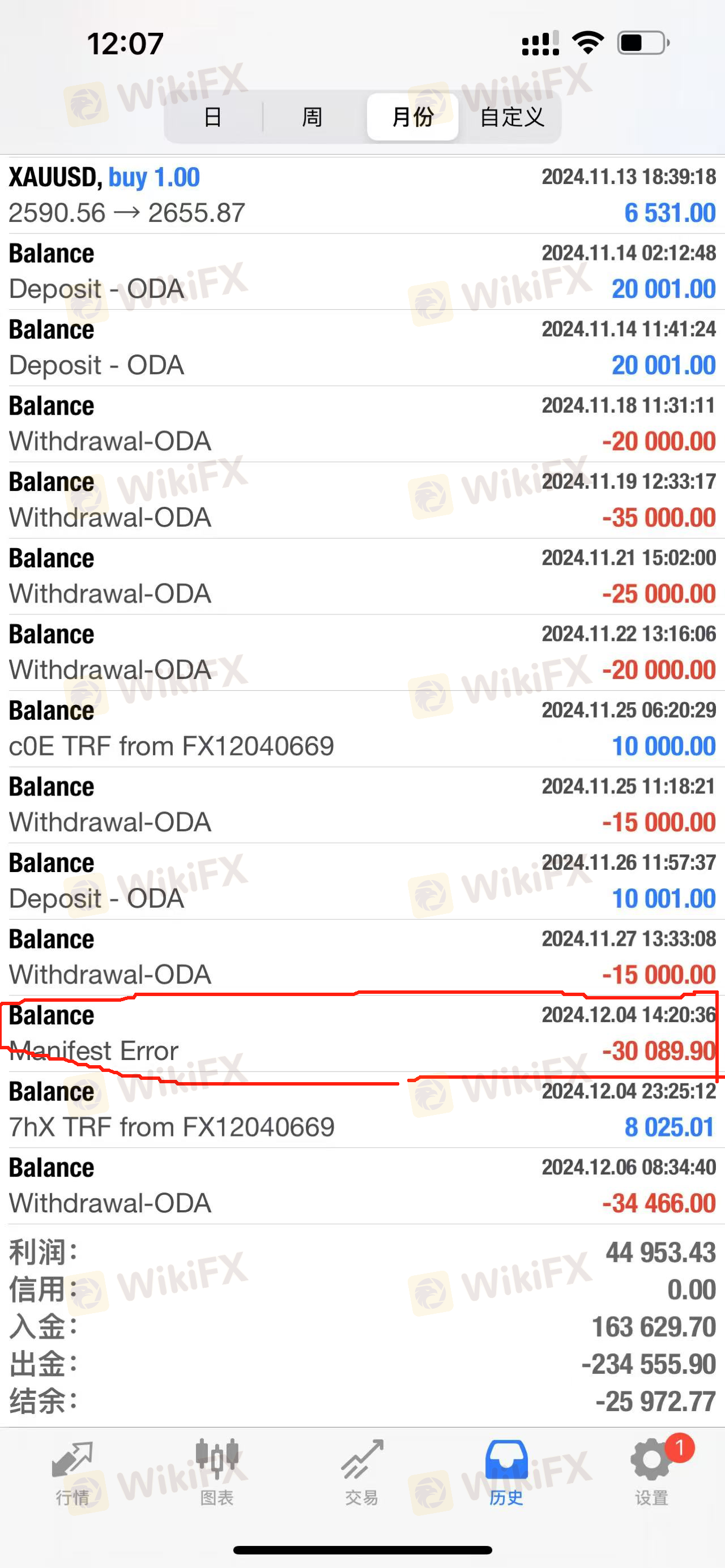Select the 周 period filter
Image resolution: width=725 pixels, height=1568 pixels.
(x=312, y=117)
